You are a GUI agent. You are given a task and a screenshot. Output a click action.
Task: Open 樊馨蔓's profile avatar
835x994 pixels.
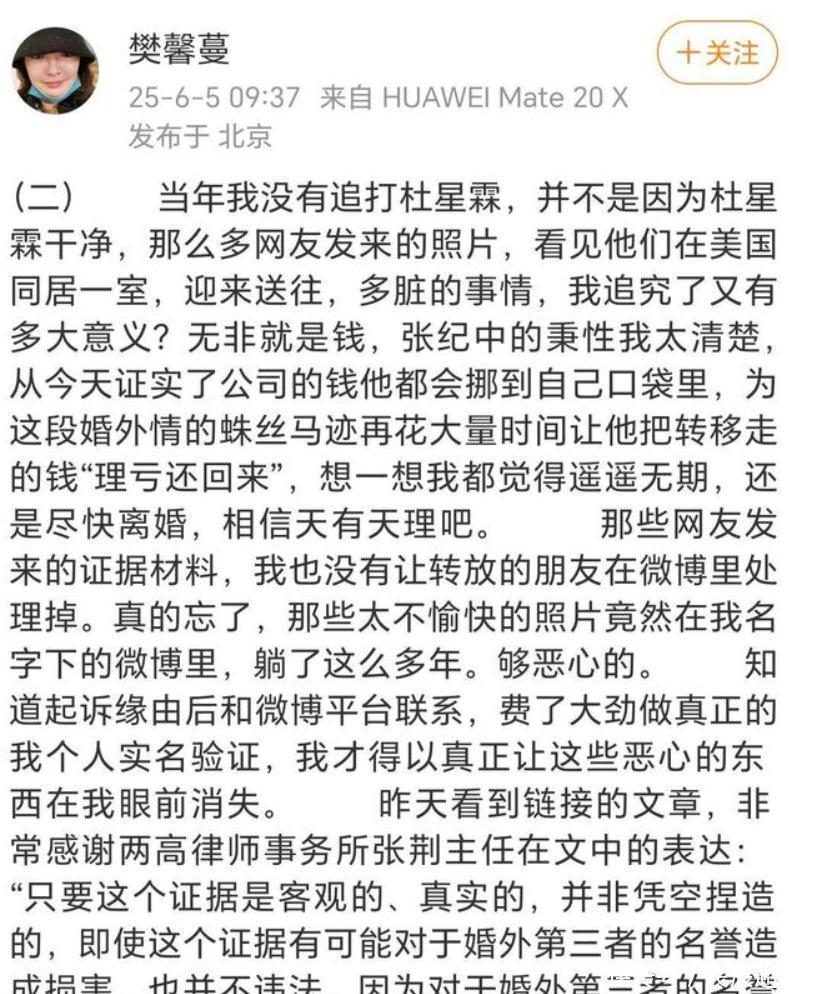55,70
